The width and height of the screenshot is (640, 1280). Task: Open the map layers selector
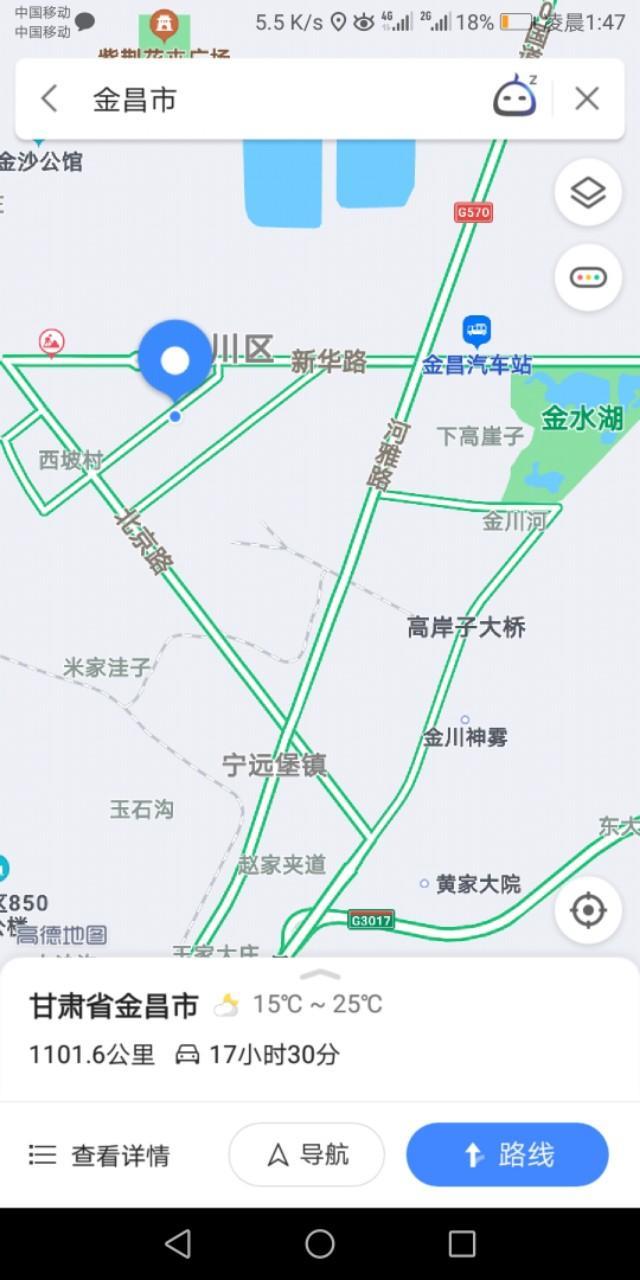[x=588, y=193]
